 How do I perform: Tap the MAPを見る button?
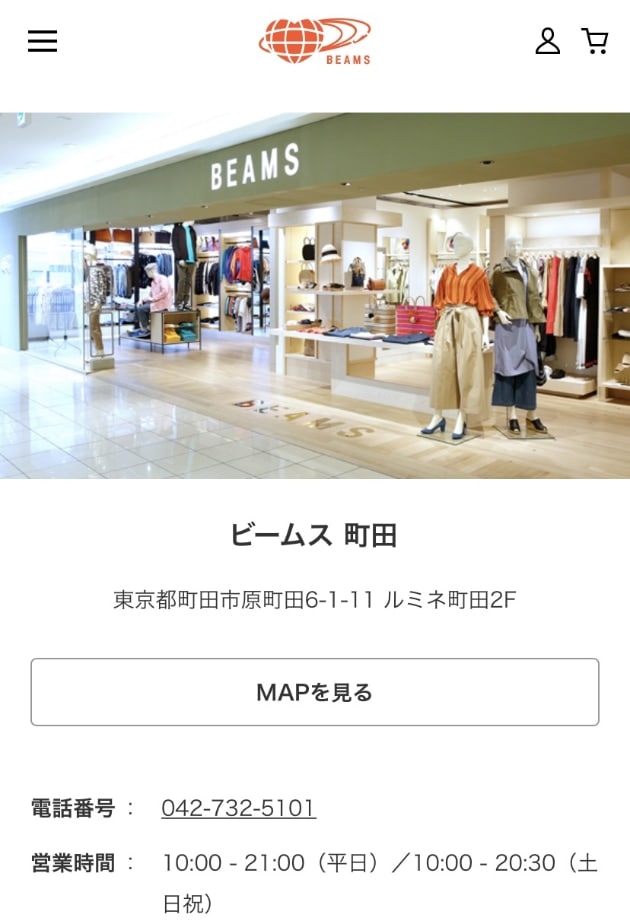click(315, 692)
